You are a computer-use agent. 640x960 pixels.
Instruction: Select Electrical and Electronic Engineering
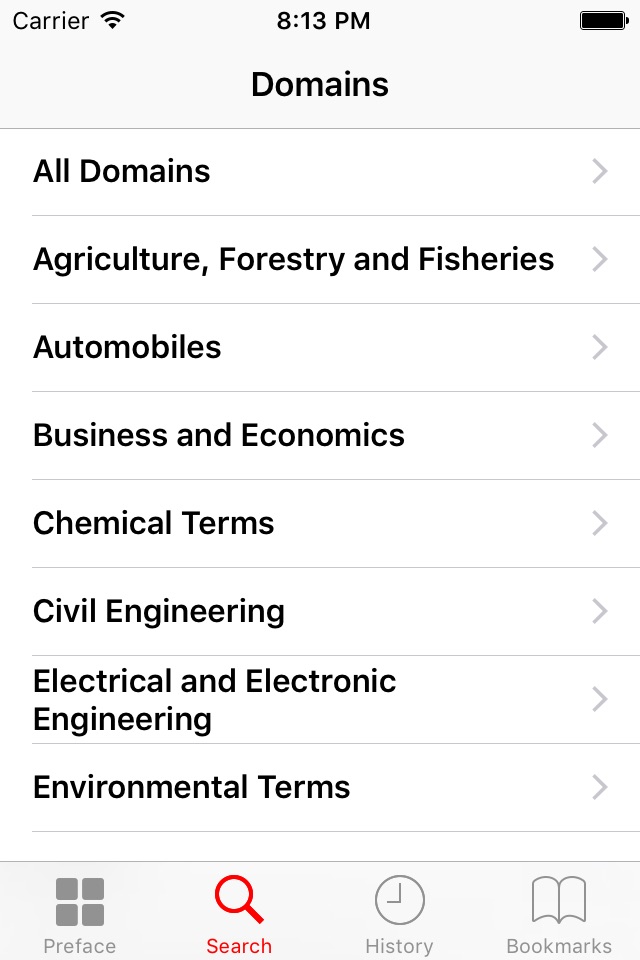320,700
